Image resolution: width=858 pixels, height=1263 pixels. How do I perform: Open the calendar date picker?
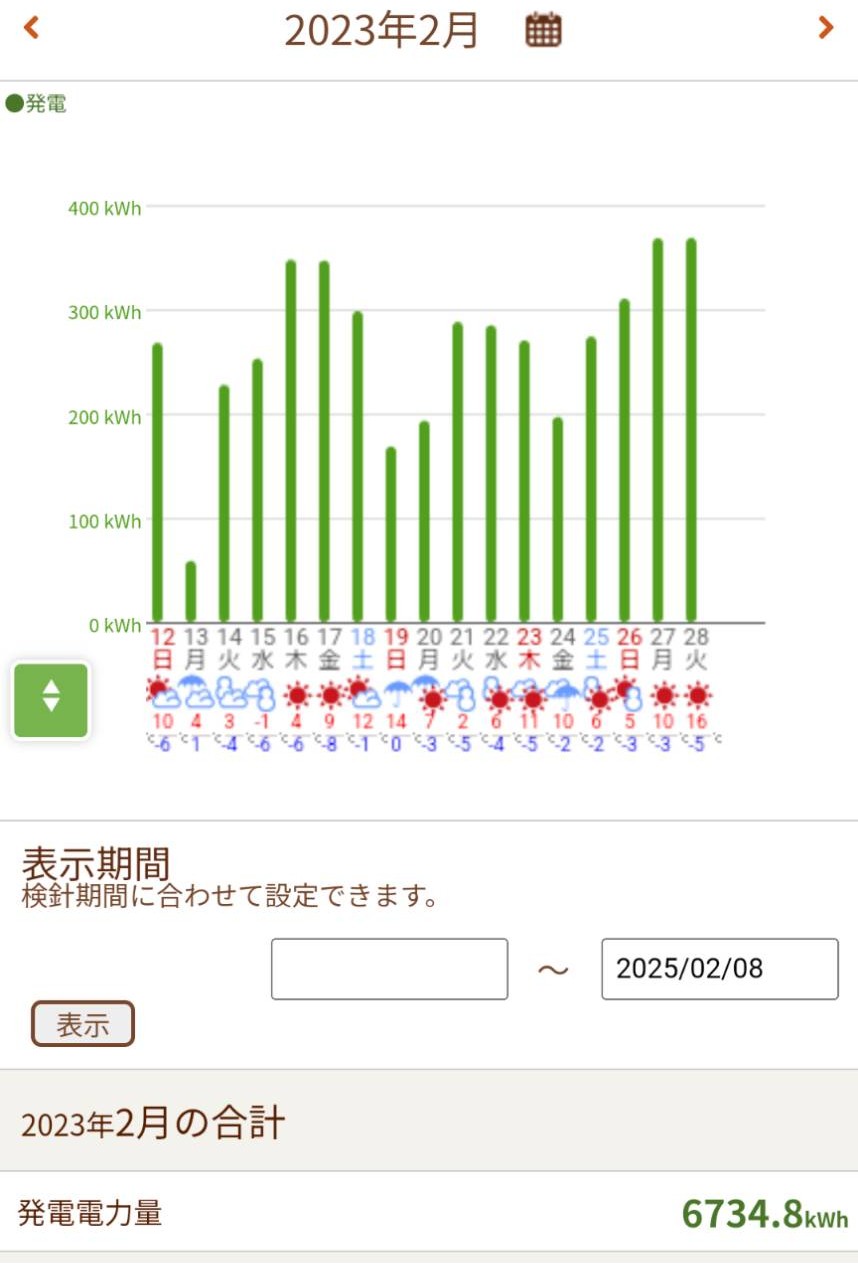click(x=543, y=30)
